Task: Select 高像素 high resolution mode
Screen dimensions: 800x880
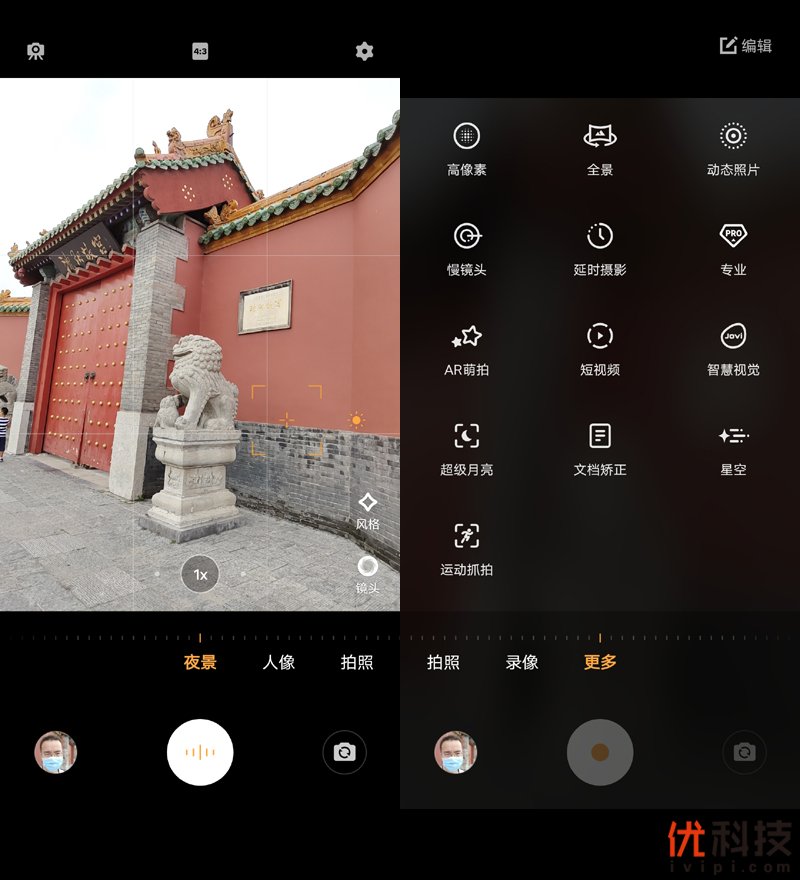Action: click(x=467, y=148)
